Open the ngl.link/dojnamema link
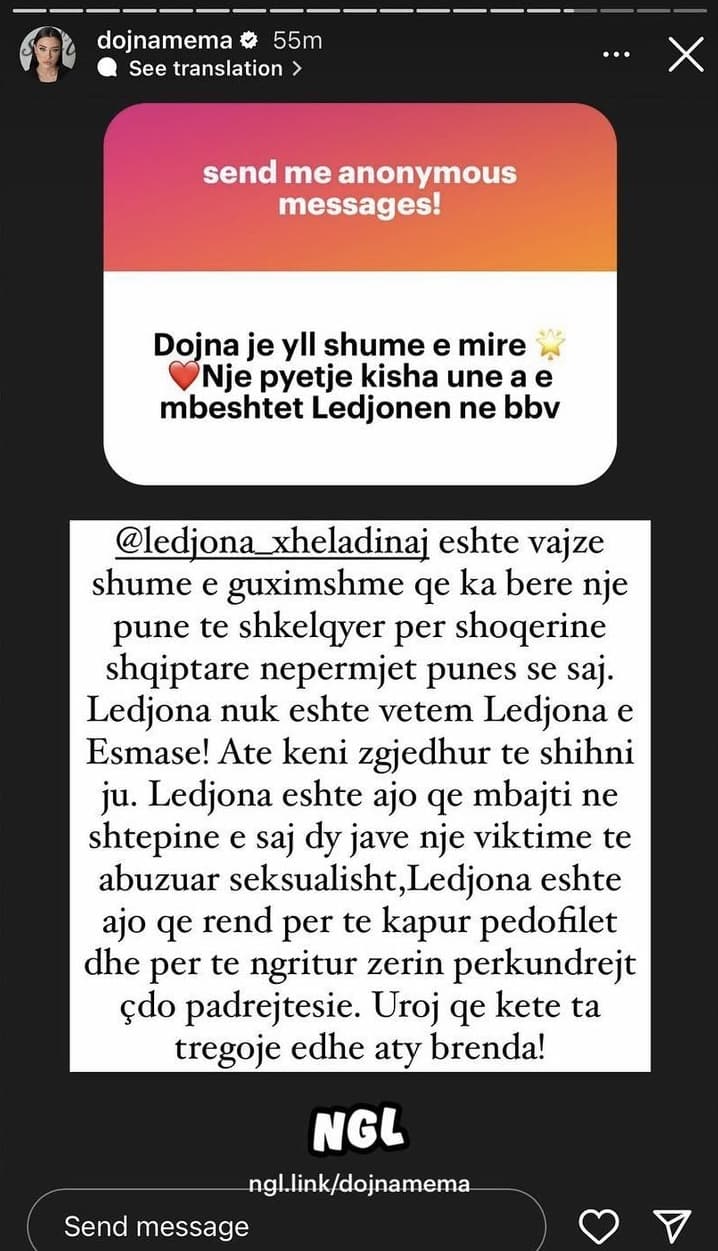 pos(358,1185)
